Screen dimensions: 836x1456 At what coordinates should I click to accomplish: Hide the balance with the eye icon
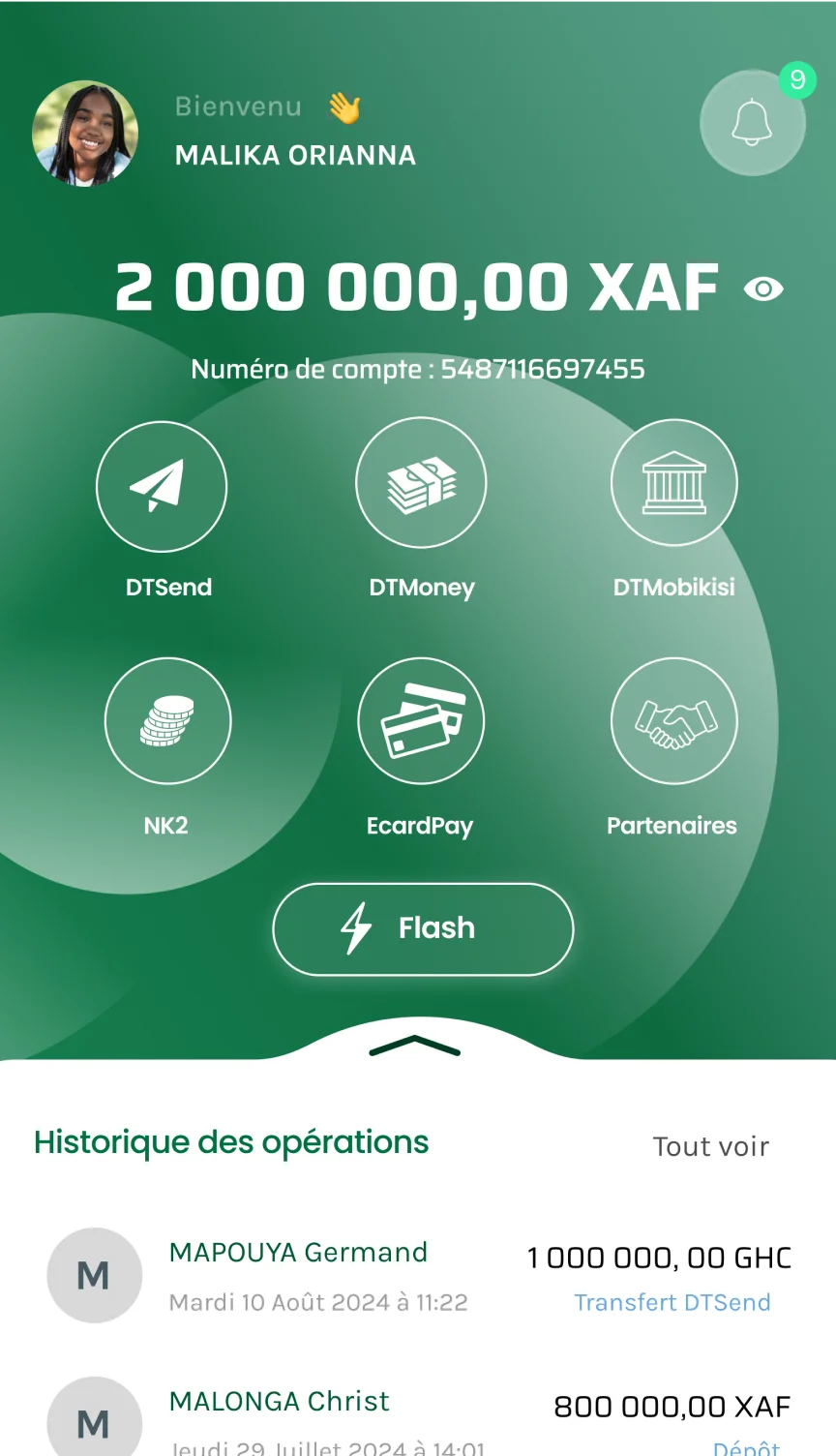coord(763,288)
